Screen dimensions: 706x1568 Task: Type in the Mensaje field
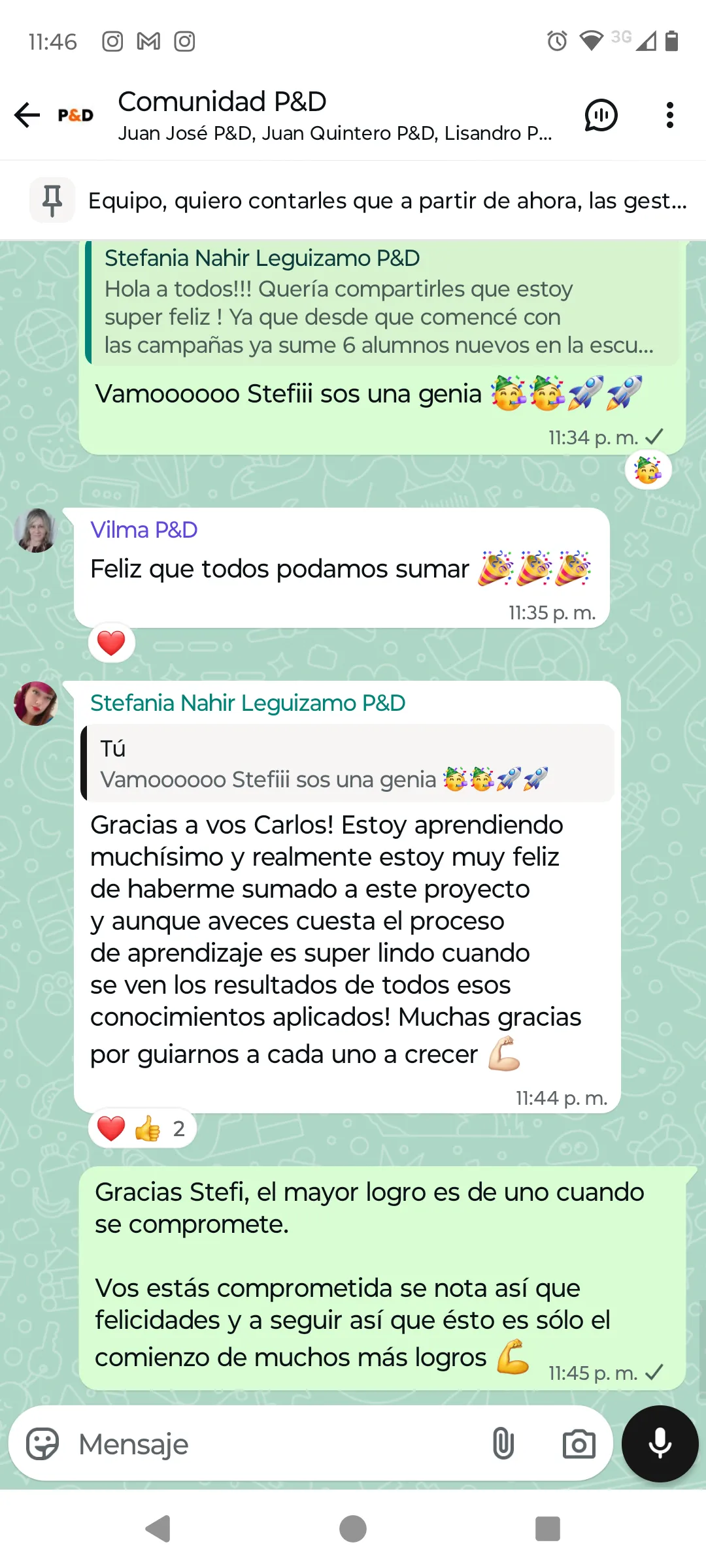275,1444
